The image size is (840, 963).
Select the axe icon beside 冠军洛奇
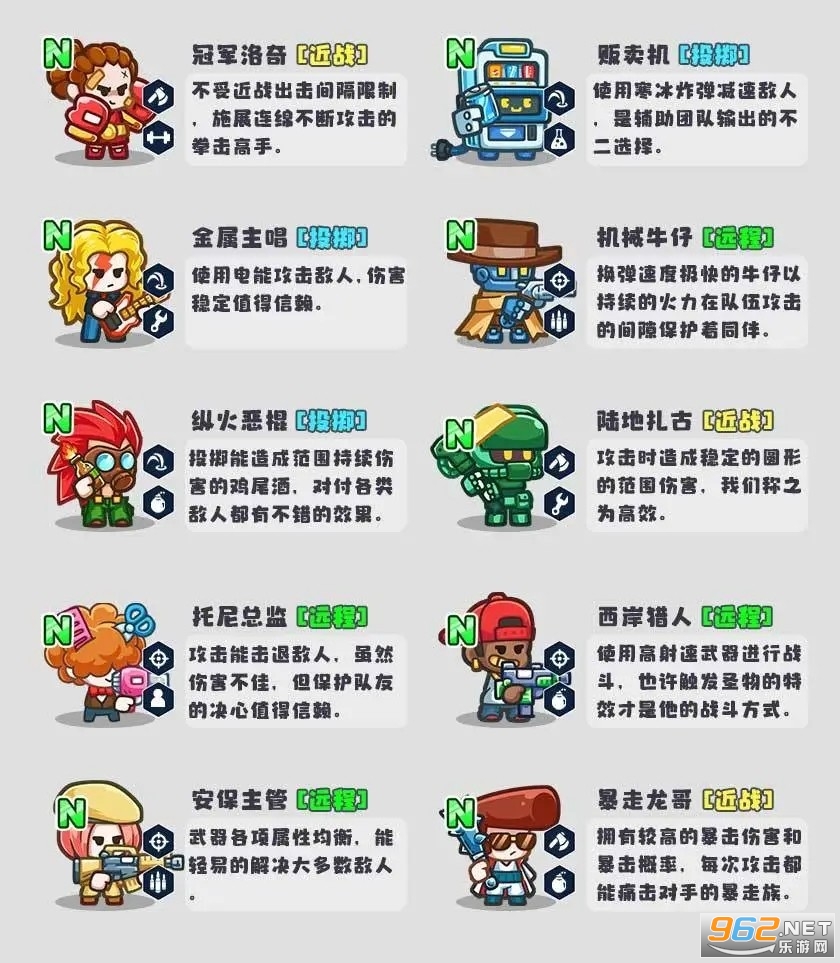point(159,95)
